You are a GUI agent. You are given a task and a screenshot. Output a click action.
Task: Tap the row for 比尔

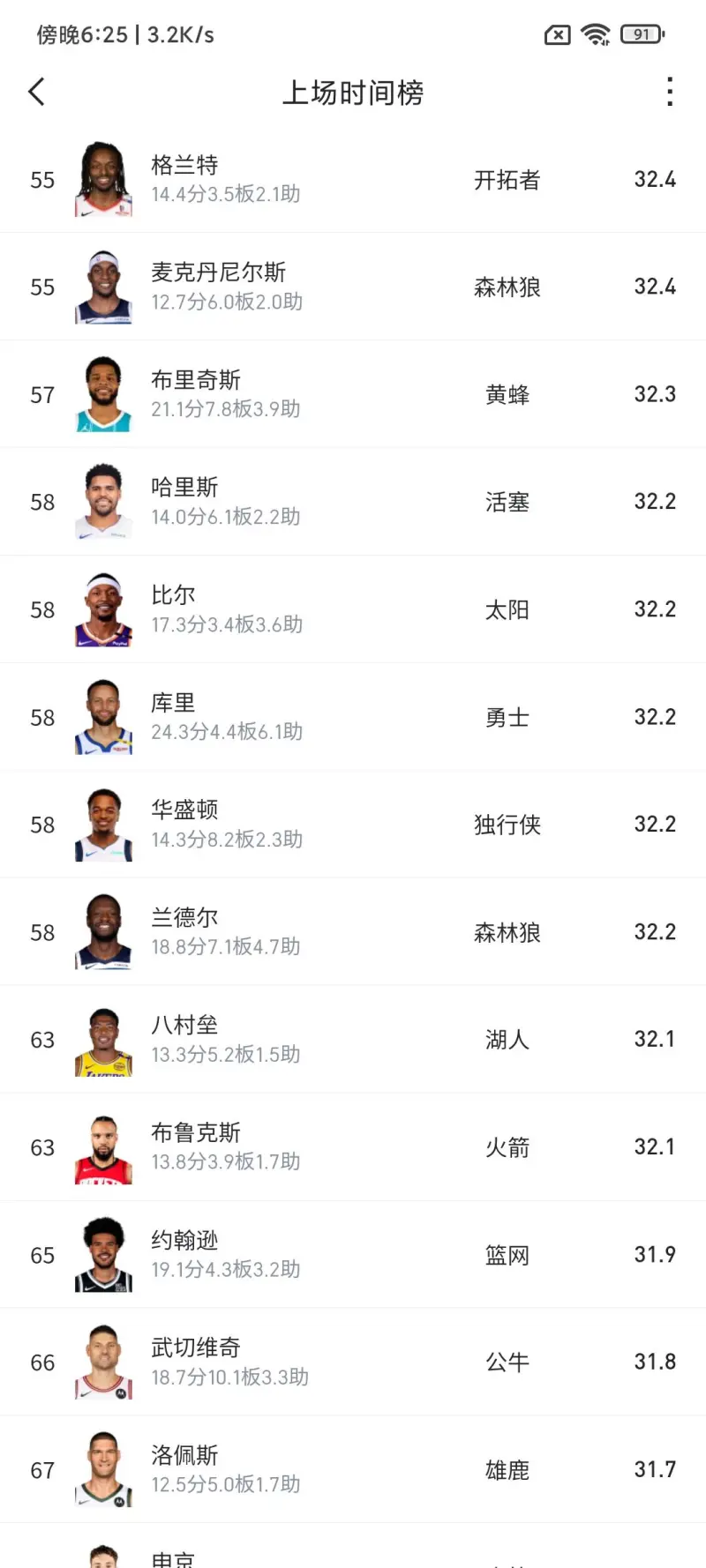click(x=353, y=610)
